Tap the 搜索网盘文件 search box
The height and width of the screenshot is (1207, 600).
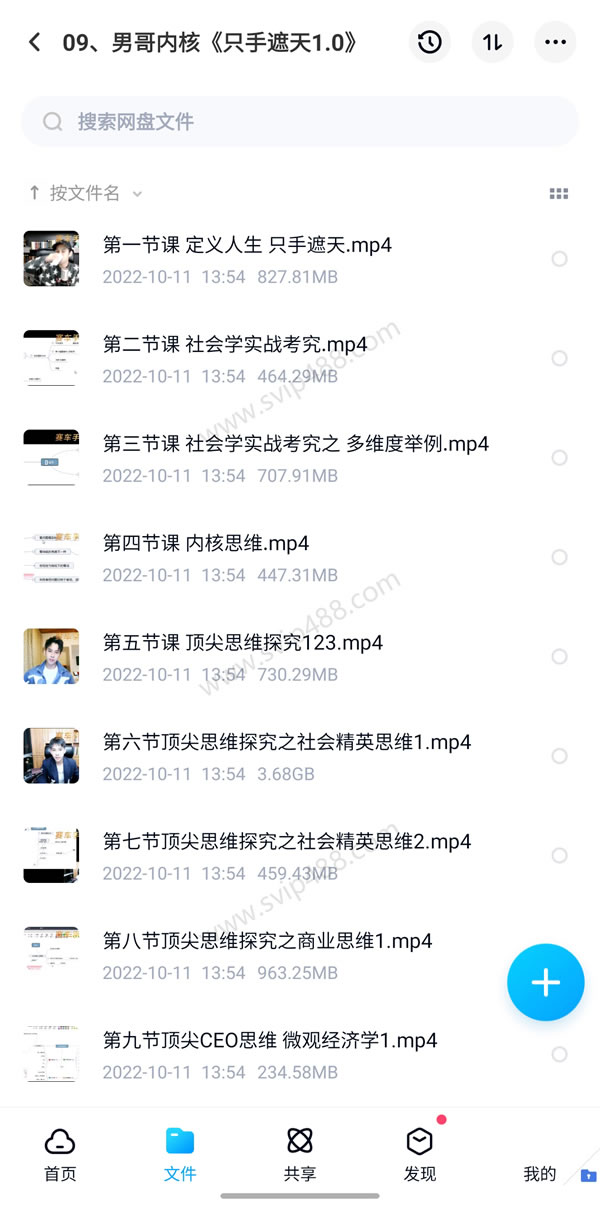(300, 122)
